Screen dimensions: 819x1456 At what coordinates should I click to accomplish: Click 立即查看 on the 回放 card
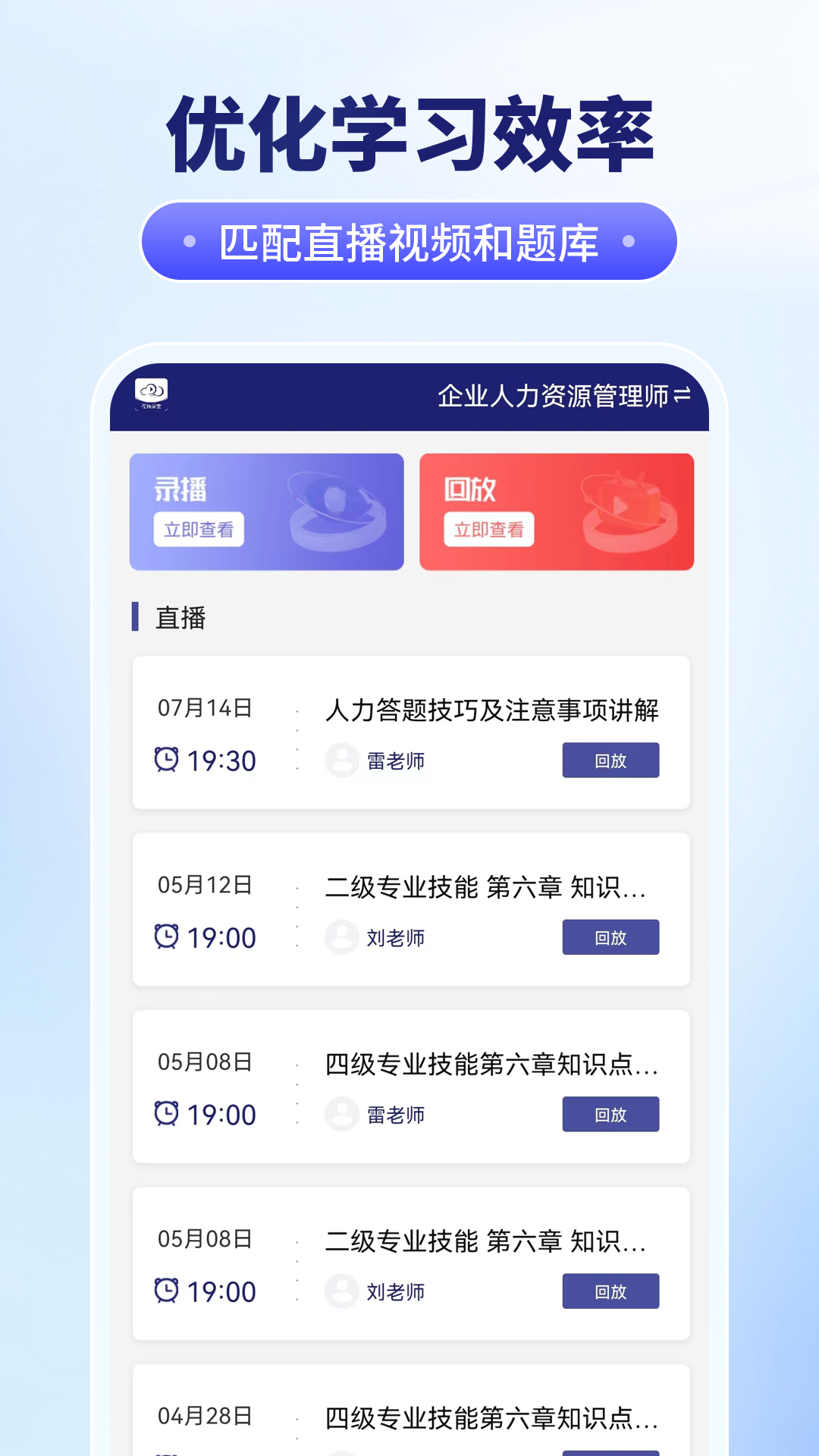click(488, 529)
